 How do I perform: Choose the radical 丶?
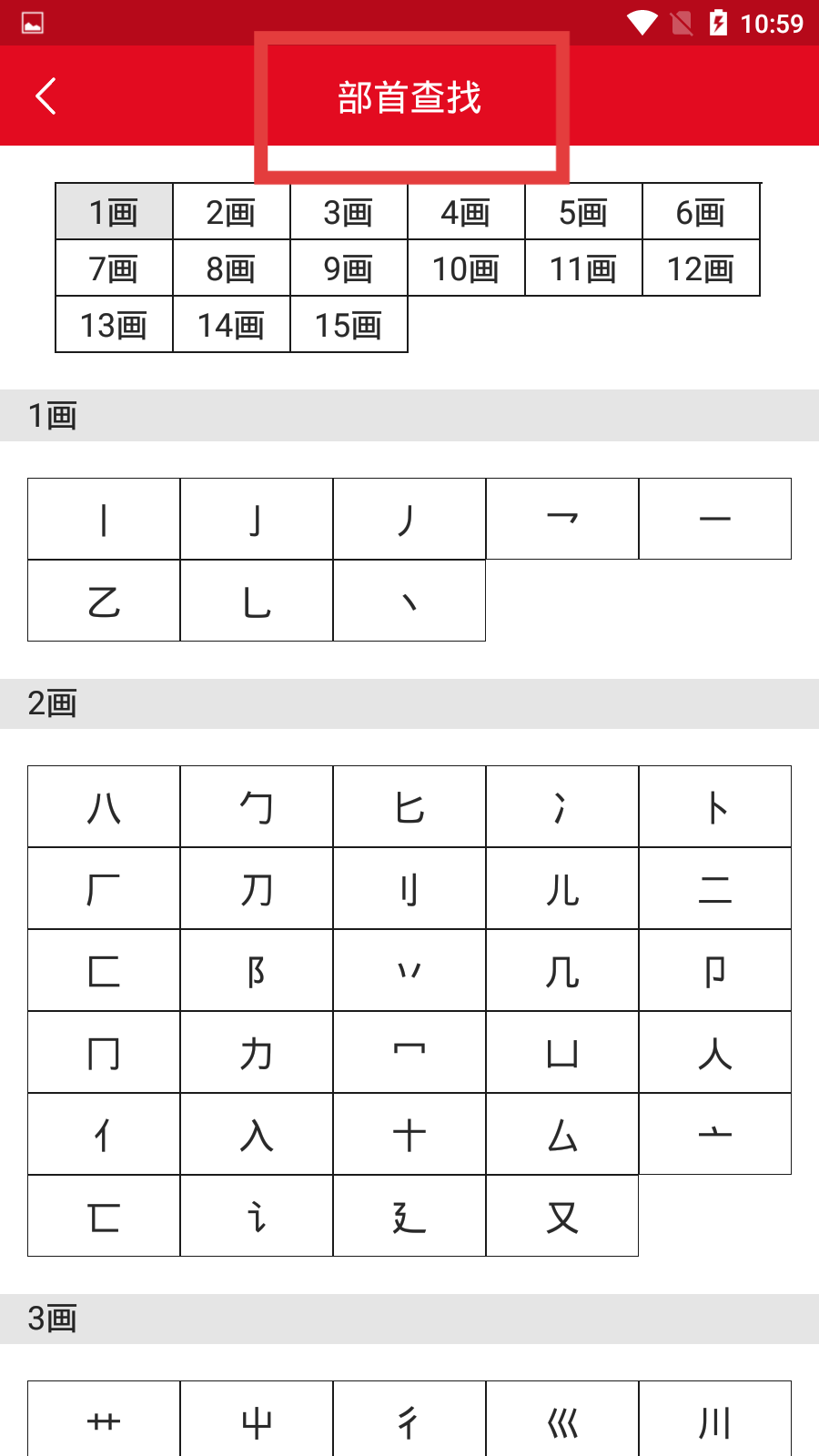409,601
